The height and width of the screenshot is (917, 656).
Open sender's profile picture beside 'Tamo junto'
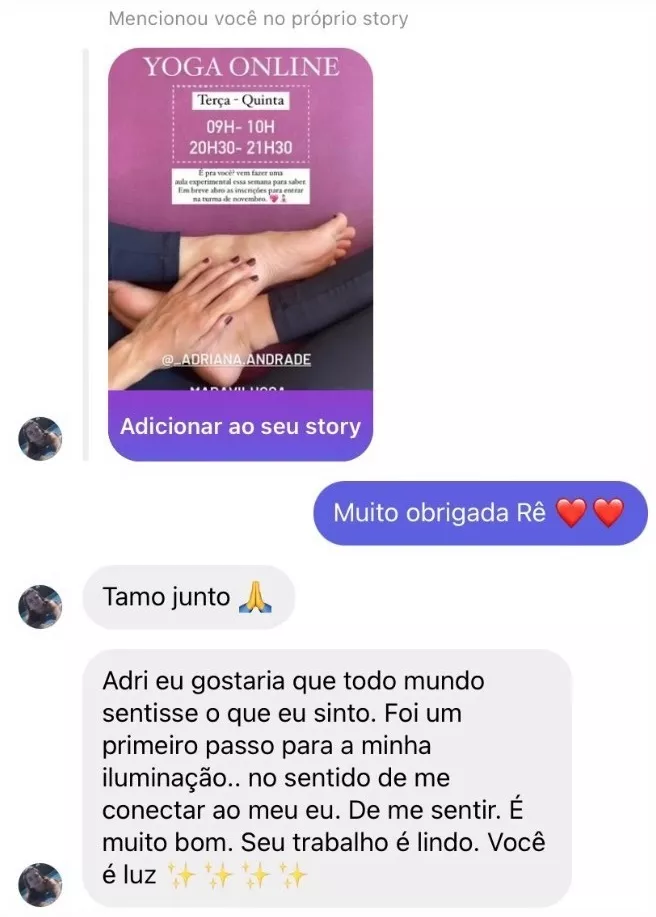(x=41, y=606)
